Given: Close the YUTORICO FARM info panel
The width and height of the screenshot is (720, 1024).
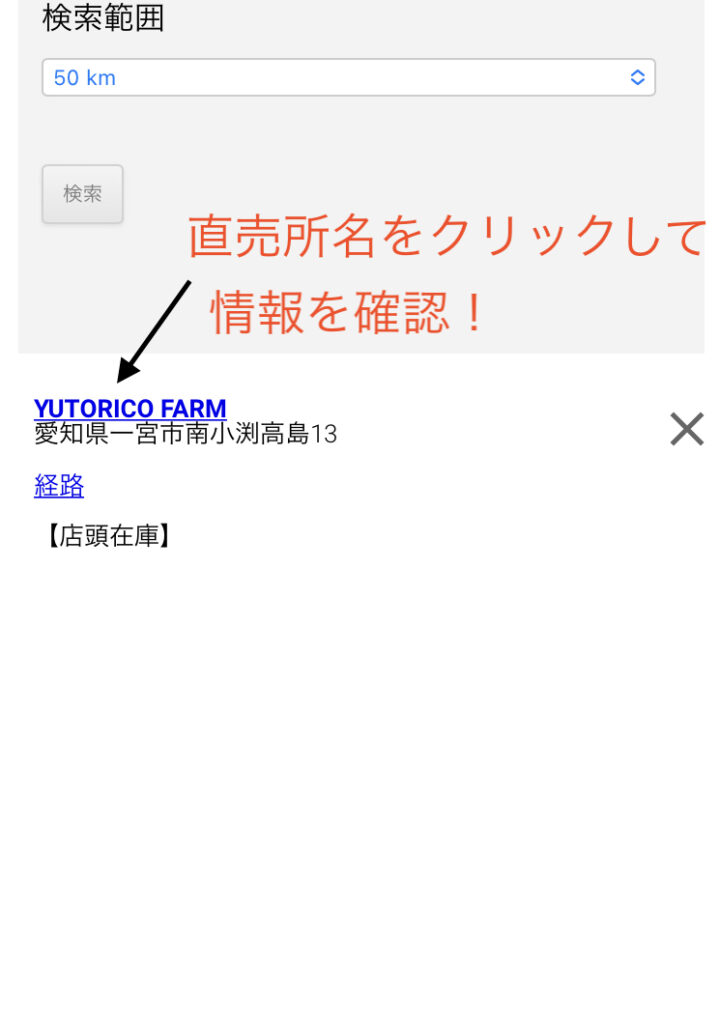Looking at the screenshot, I should pyautogui.click(x=686, y=430).
